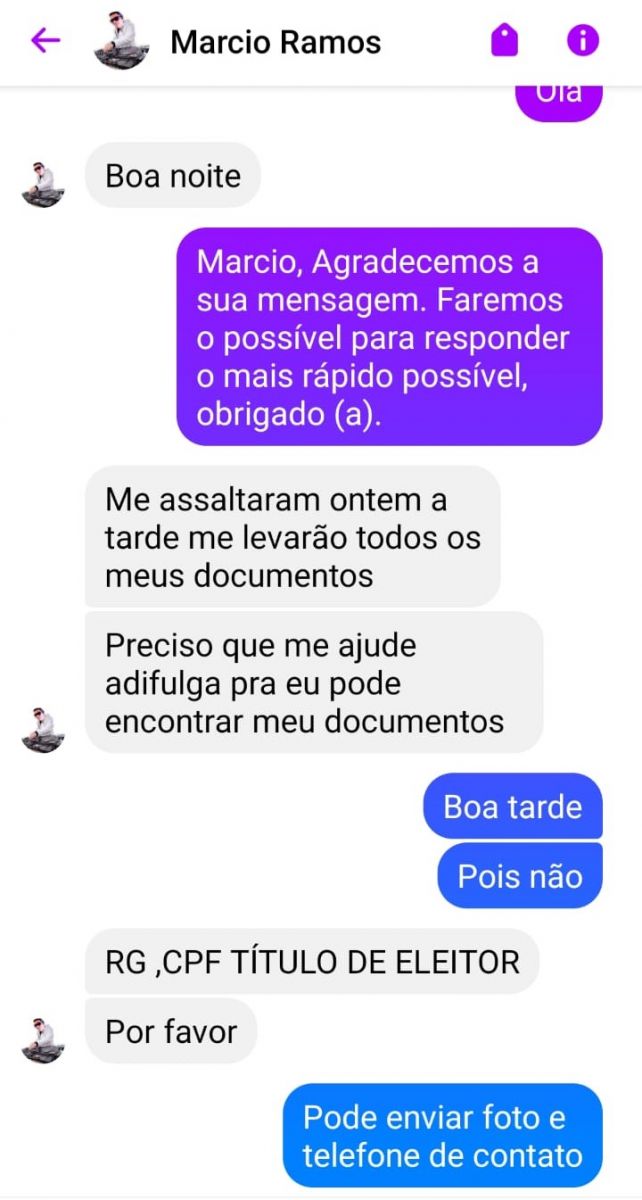This screenshot has width=642, height=1200.
Task: Open conversation info icon
Action: click(x=582, y=41)
